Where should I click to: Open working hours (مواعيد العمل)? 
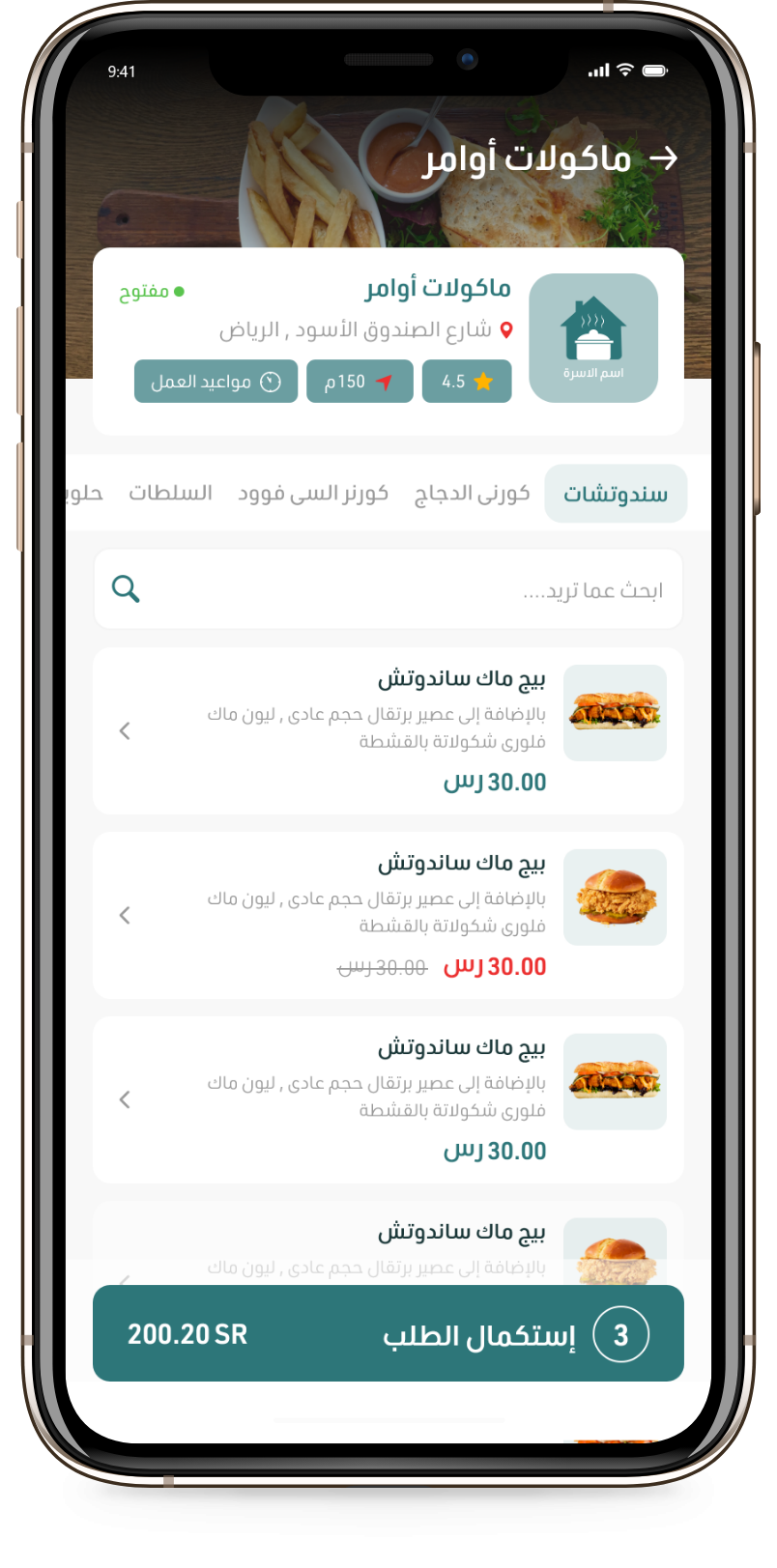[216, 382]
